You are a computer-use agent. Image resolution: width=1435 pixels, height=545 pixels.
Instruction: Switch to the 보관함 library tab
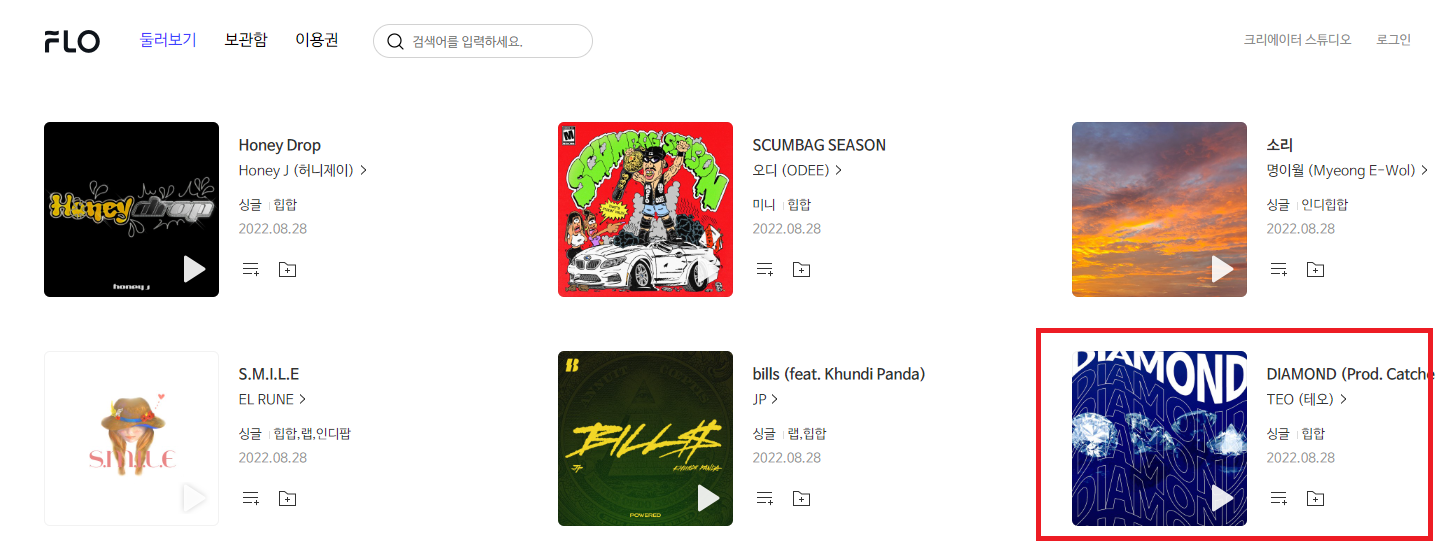(x=246, y=40)
